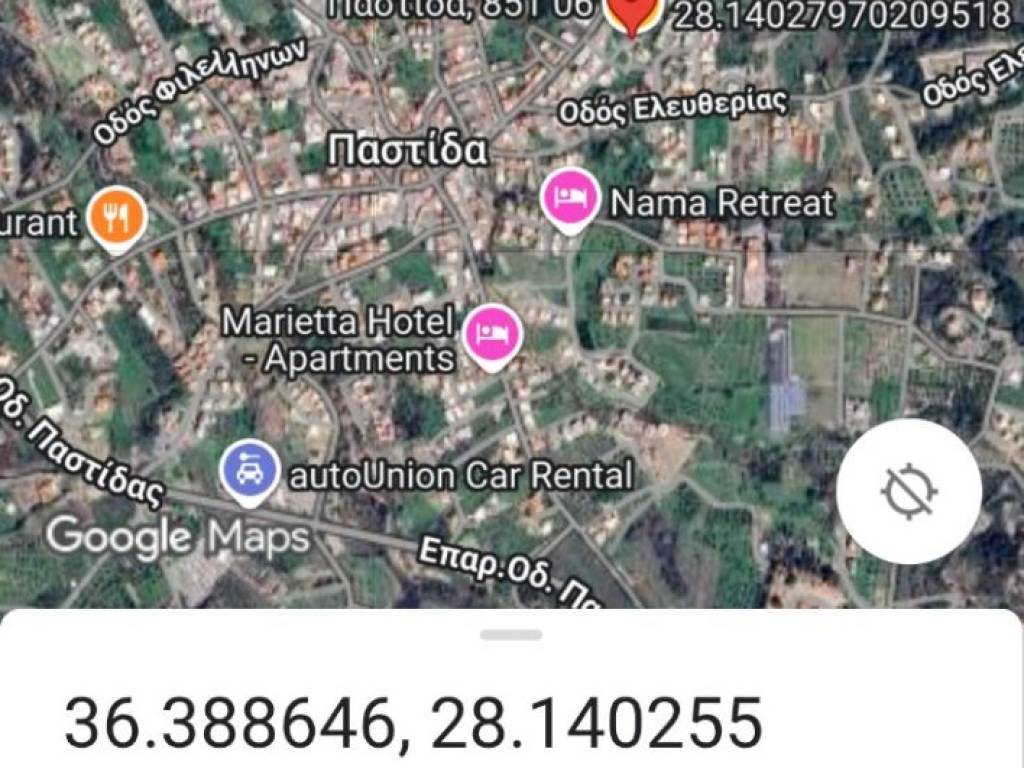Screen dimensions: 1024x768
Task: Tap the red dropped pin
Action: point(632,14)
